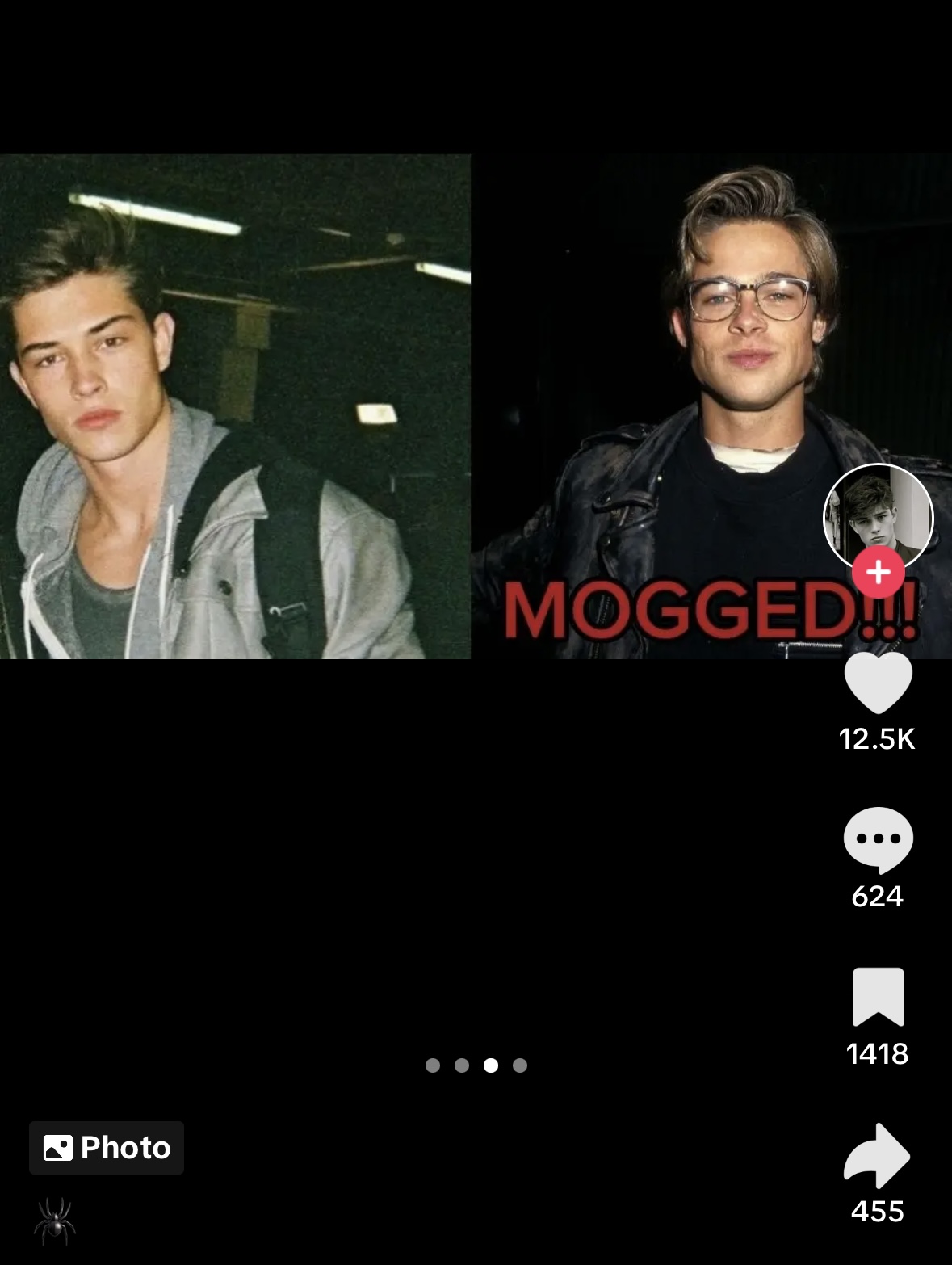This screenshot has height=1265, width=952.
Task: Like this photo post
Action: 878,683
